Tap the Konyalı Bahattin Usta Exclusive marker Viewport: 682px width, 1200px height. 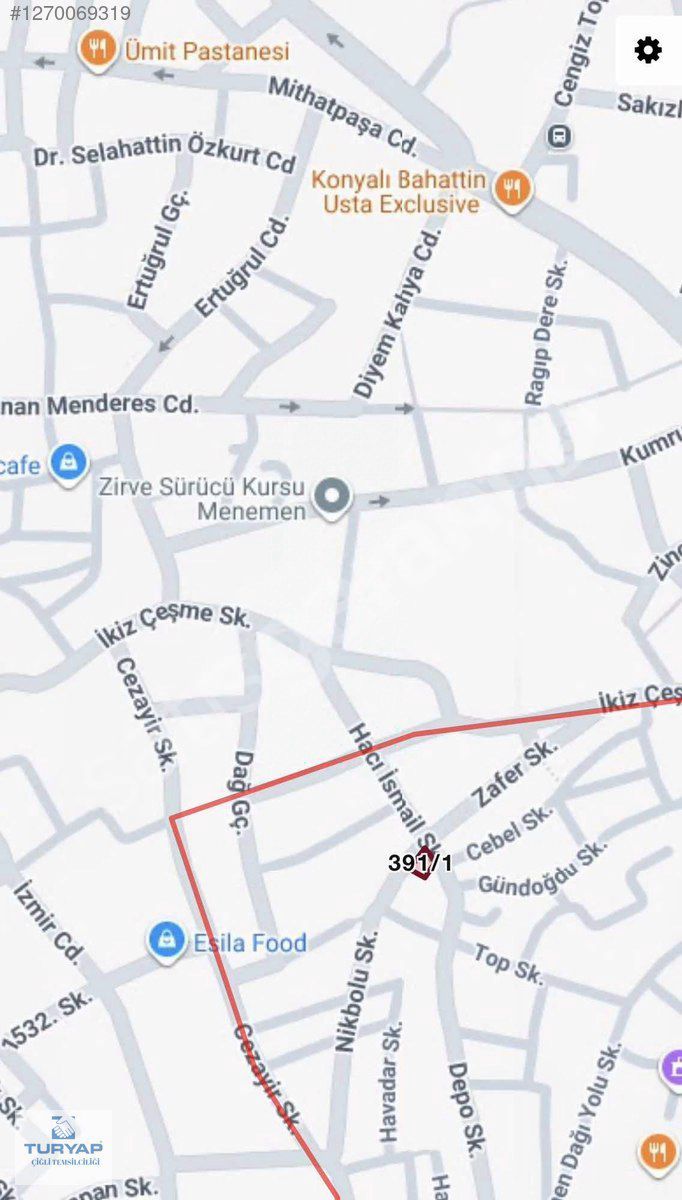512,187
